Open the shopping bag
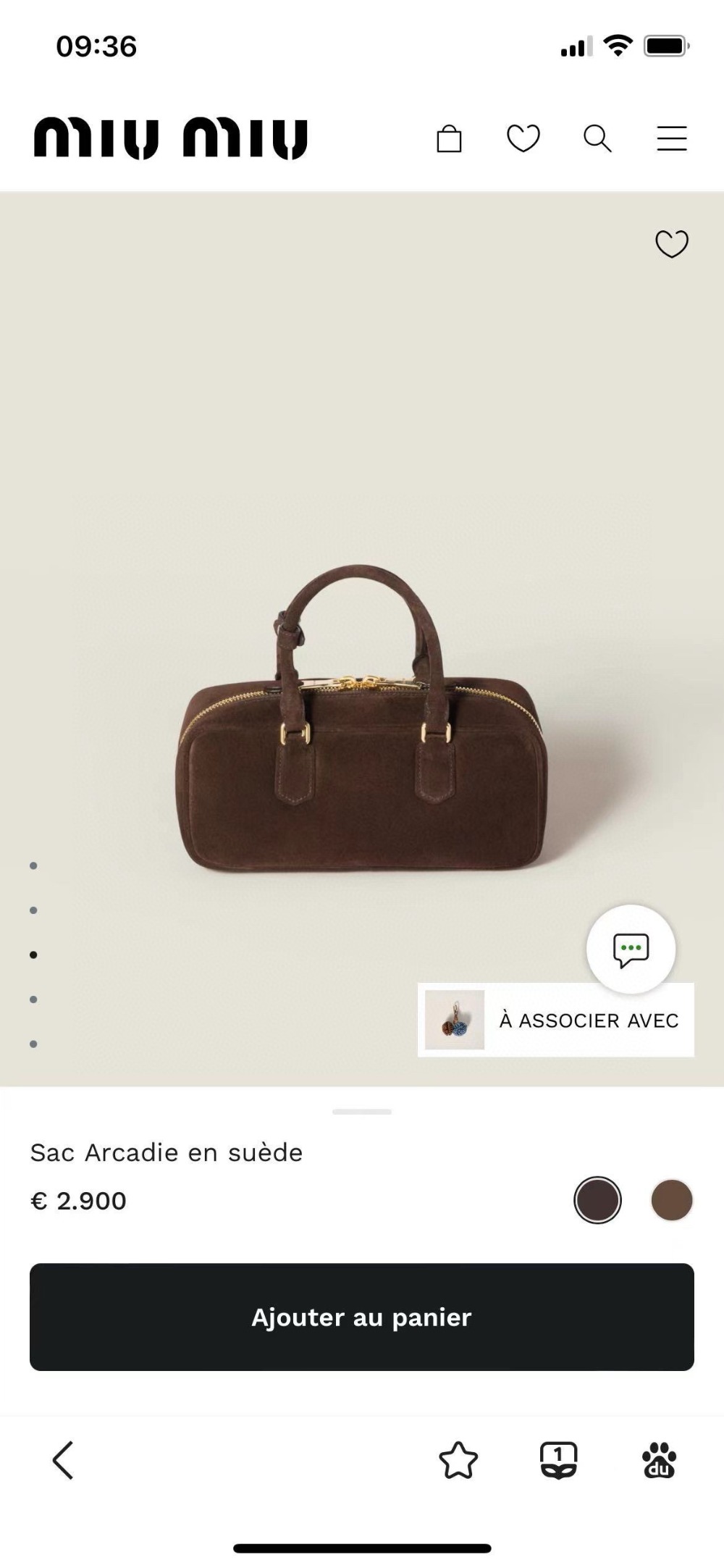 click(449, 138)
